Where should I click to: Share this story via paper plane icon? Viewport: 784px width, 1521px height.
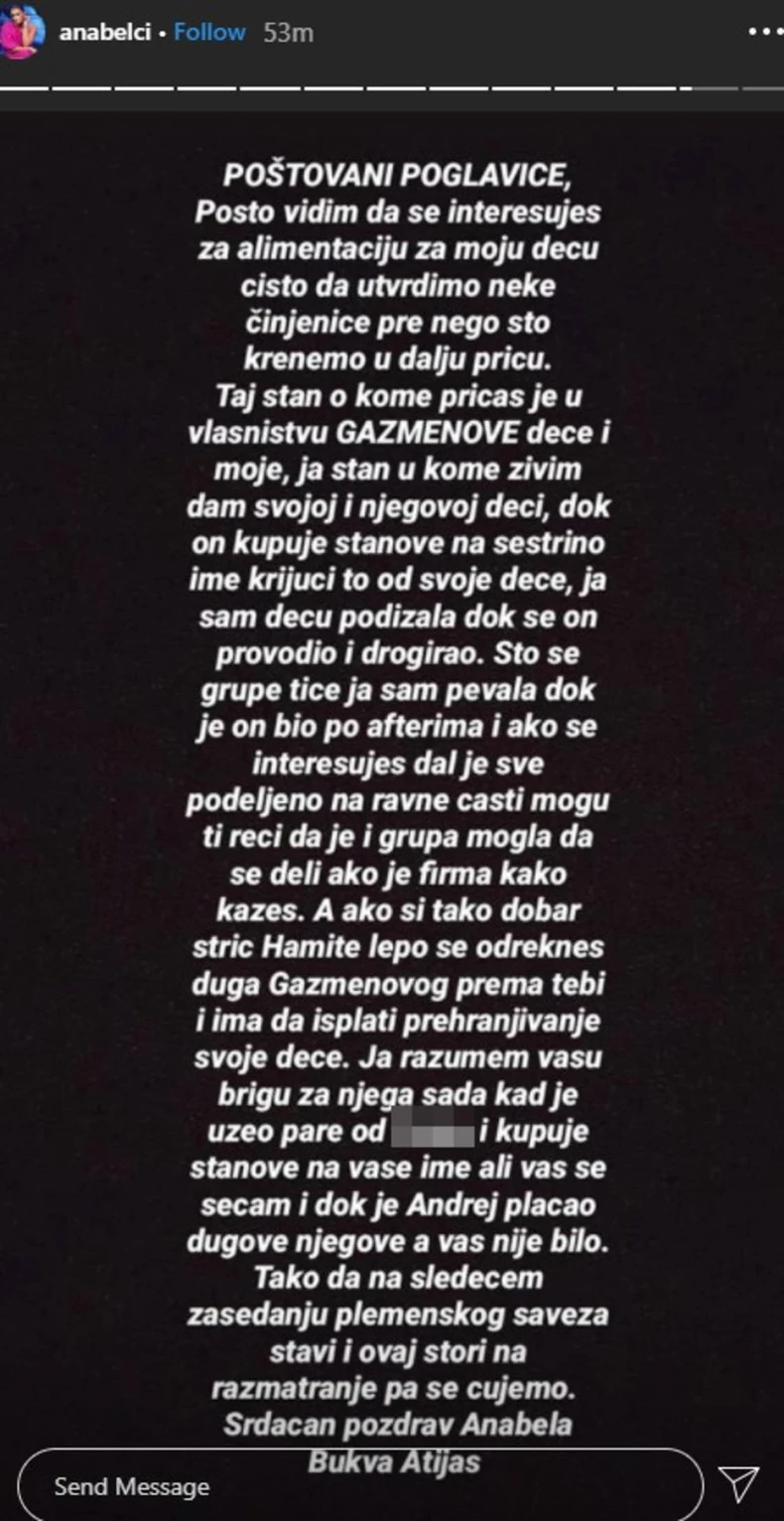point(739,1484)
